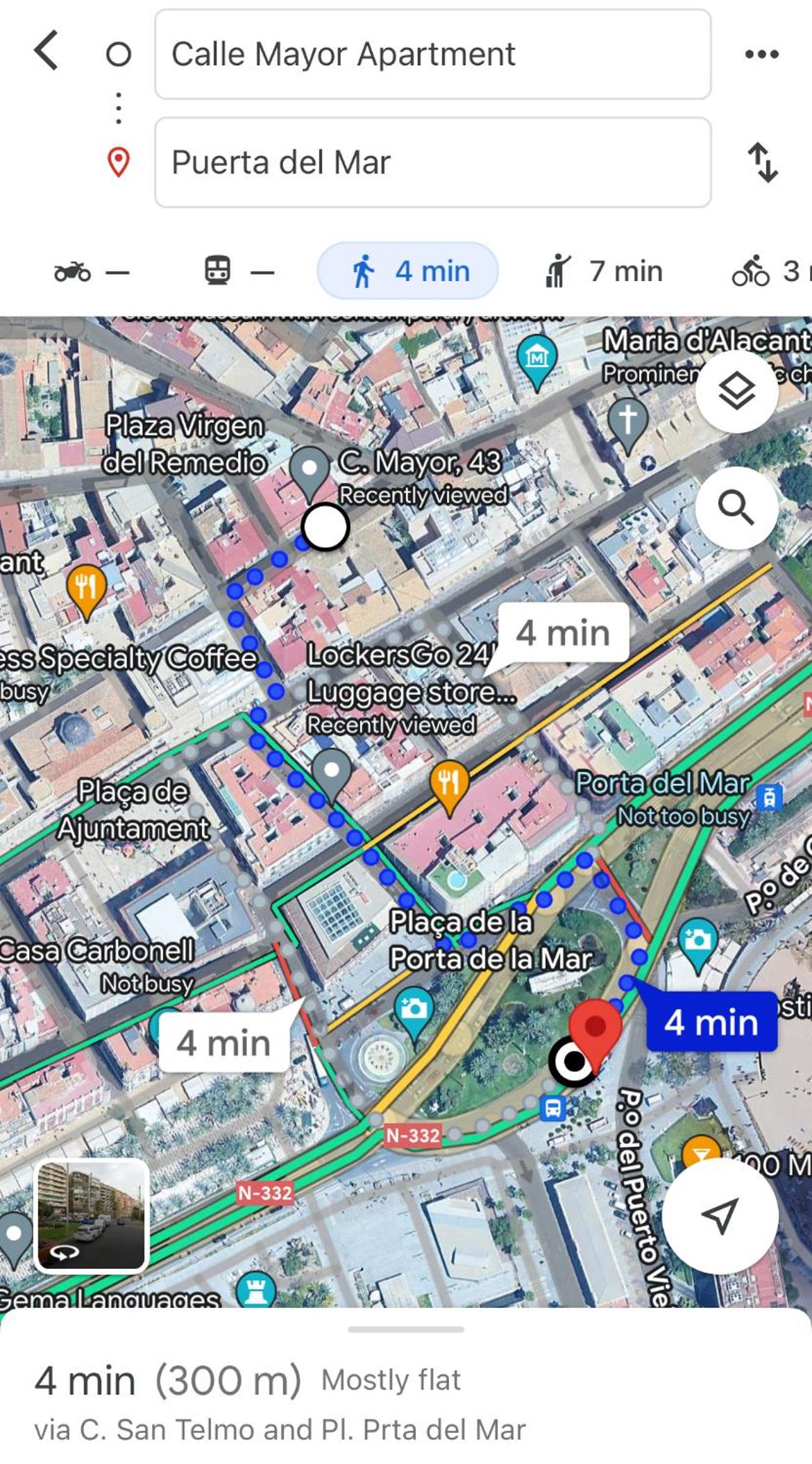Screen dimensions: 812x1464
Task: Switch to public transit mode
Action: pyautogui.click(x=239, y=271)
